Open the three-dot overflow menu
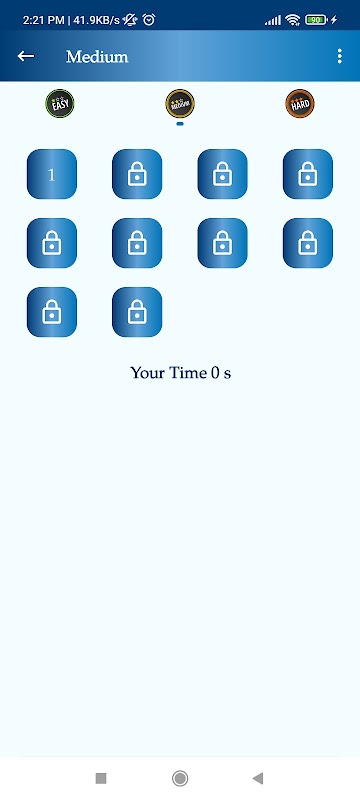The height and width of the screenshot is (800, 360). (340, 56)
